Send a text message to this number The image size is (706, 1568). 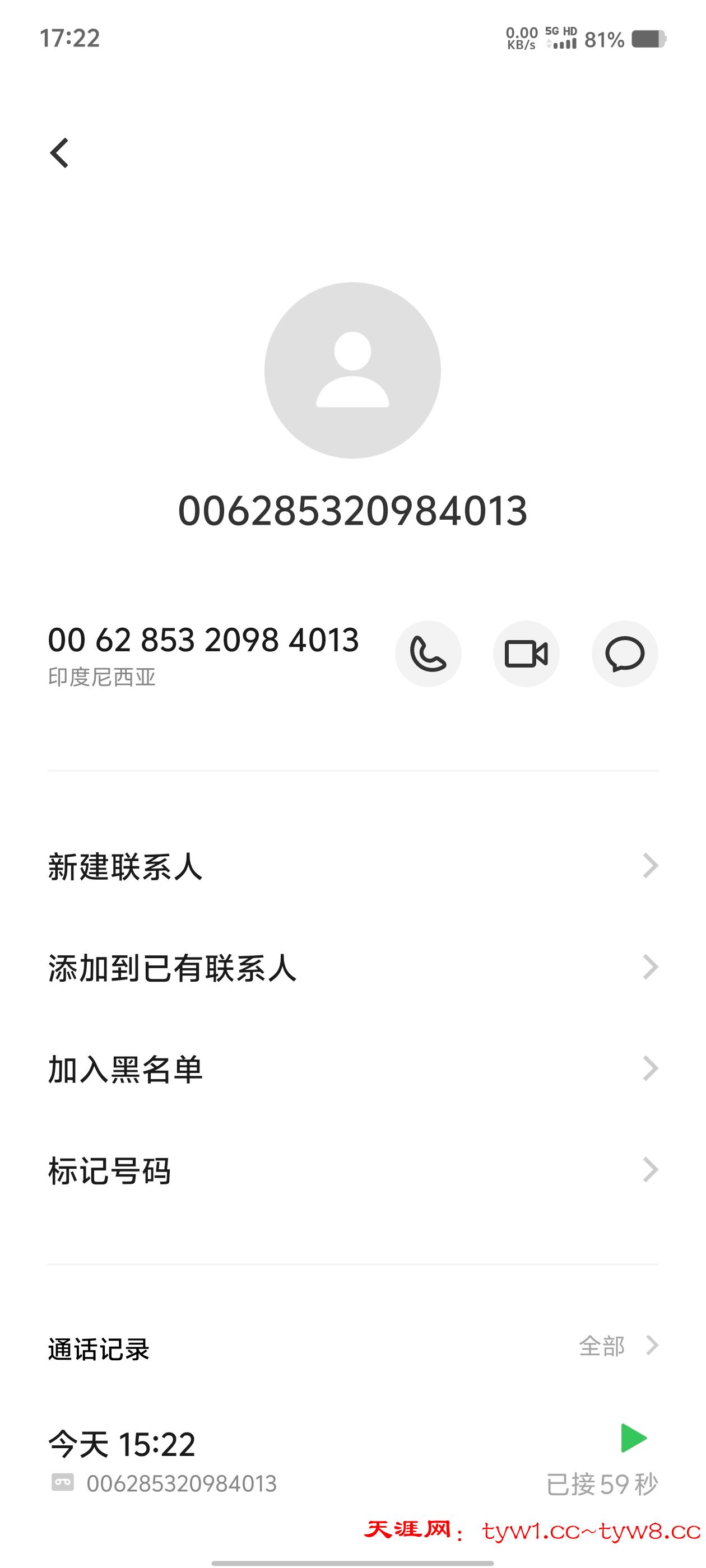point(624,654)
